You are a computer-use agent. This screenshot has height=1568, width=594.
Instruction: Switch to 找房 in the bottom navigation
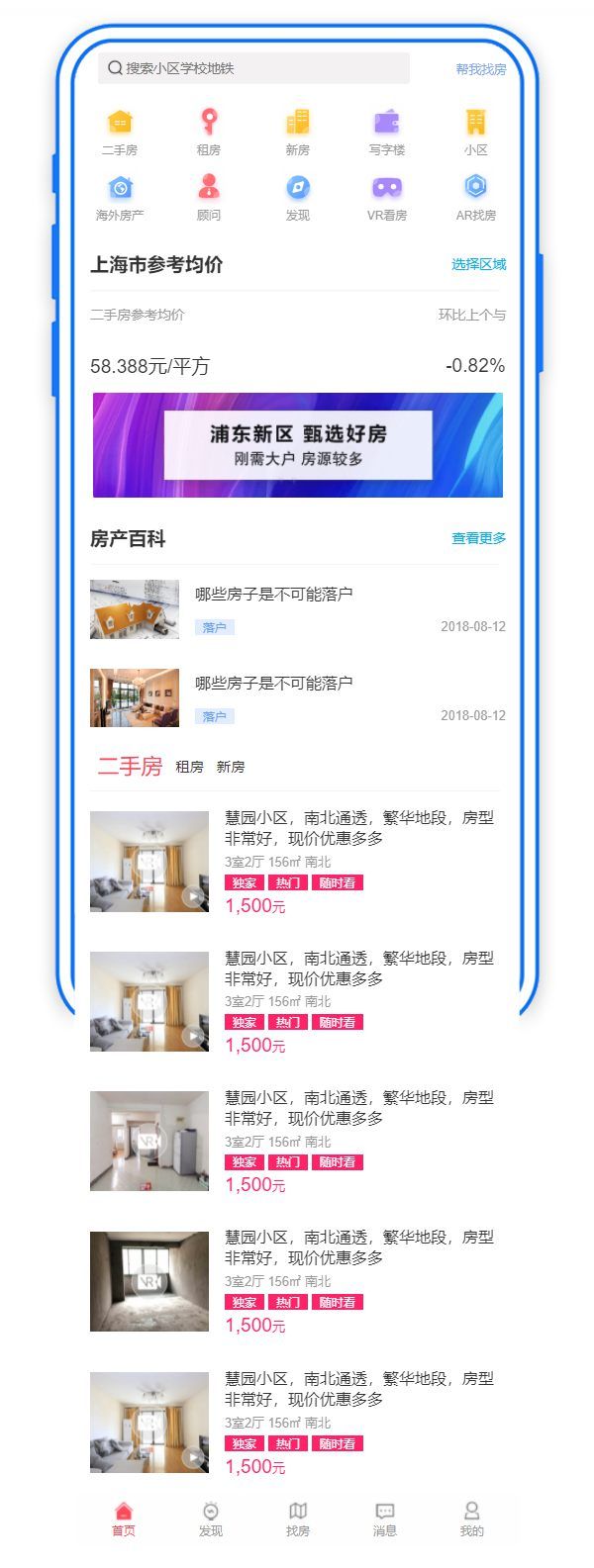tap(298, 1519)
